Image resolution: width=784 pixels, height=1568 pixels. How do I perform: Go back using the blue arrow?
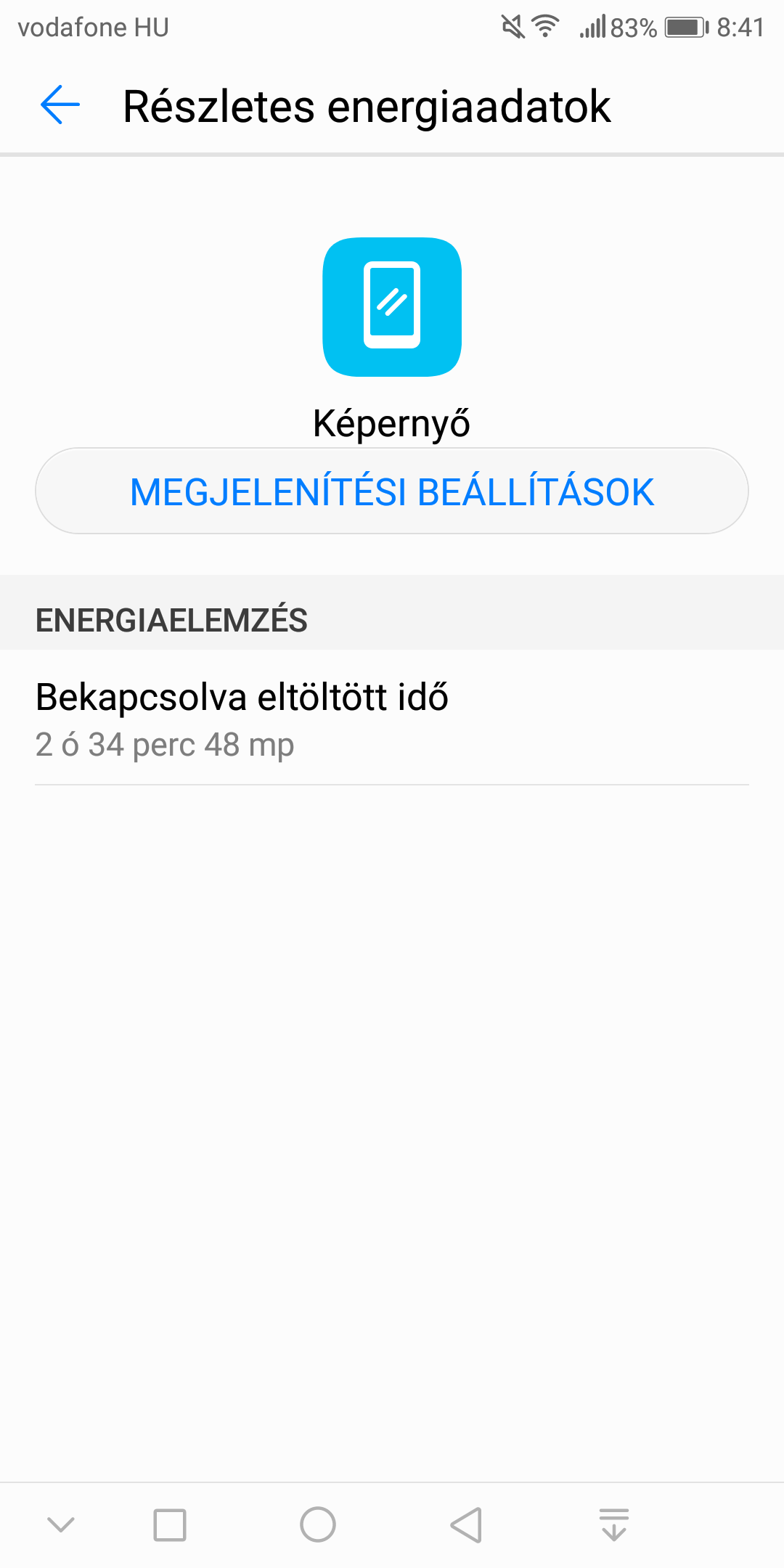pyautogui.click(x=60, y=105)
